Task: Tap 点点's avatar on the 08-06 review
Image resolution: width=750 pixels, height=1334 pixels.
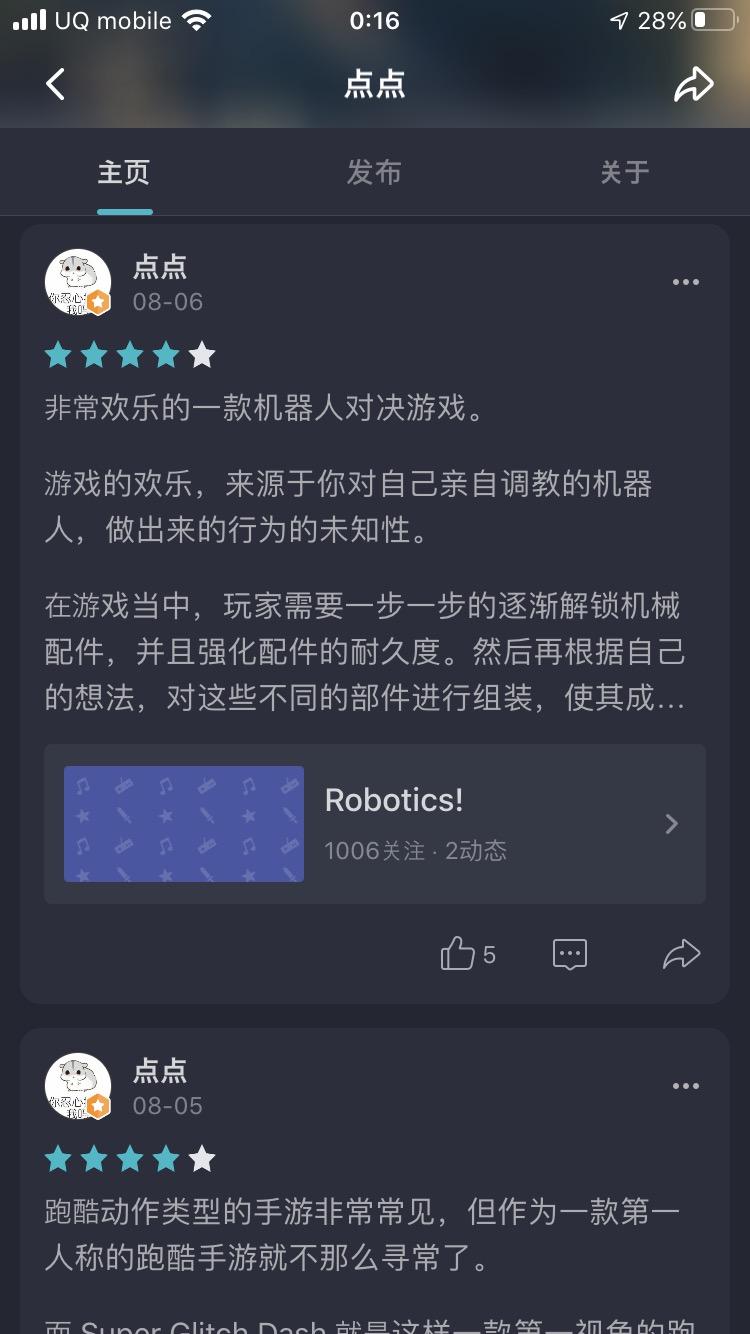Action: (78, 282)
